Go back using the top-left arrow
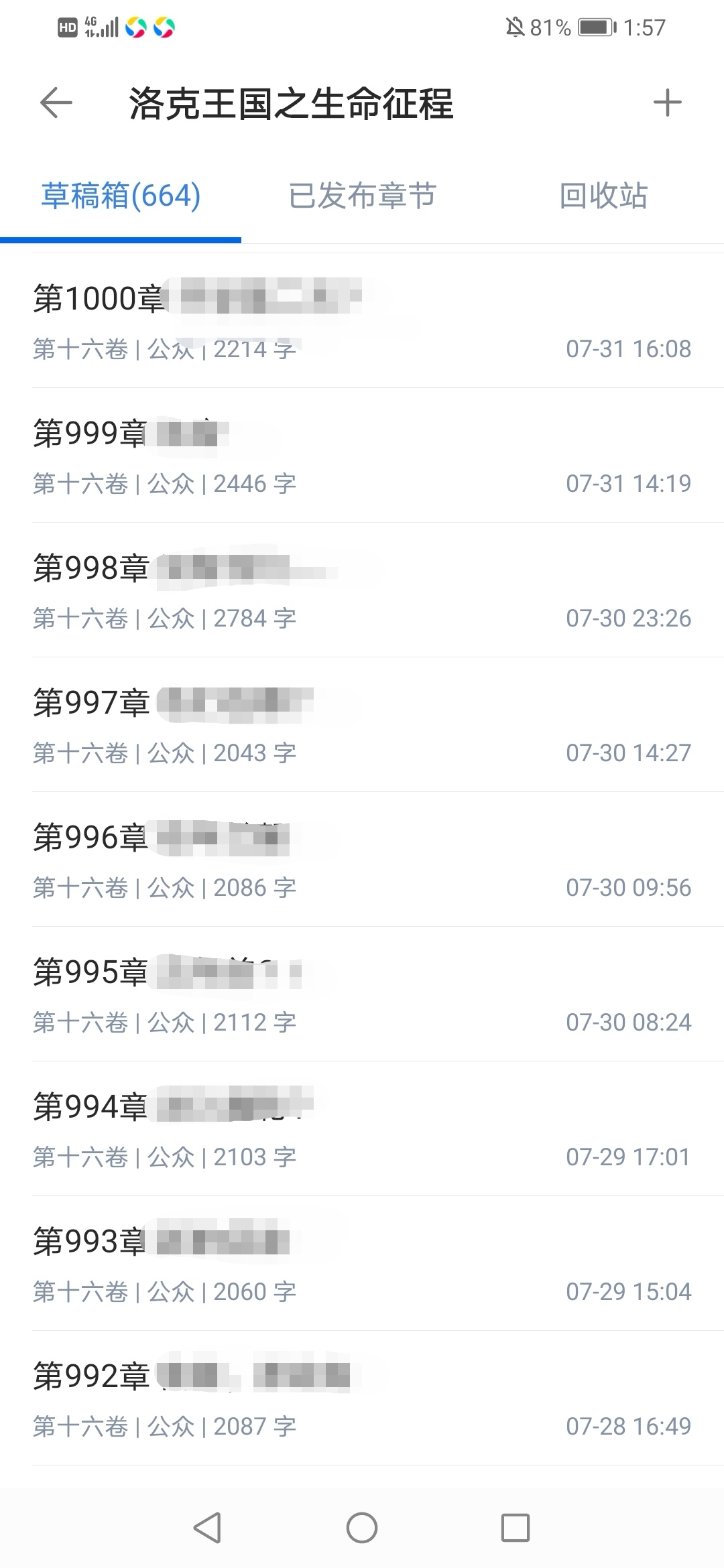Image resolution: width=724 pixels, height=1568 pixels. [x=56, y=103]
